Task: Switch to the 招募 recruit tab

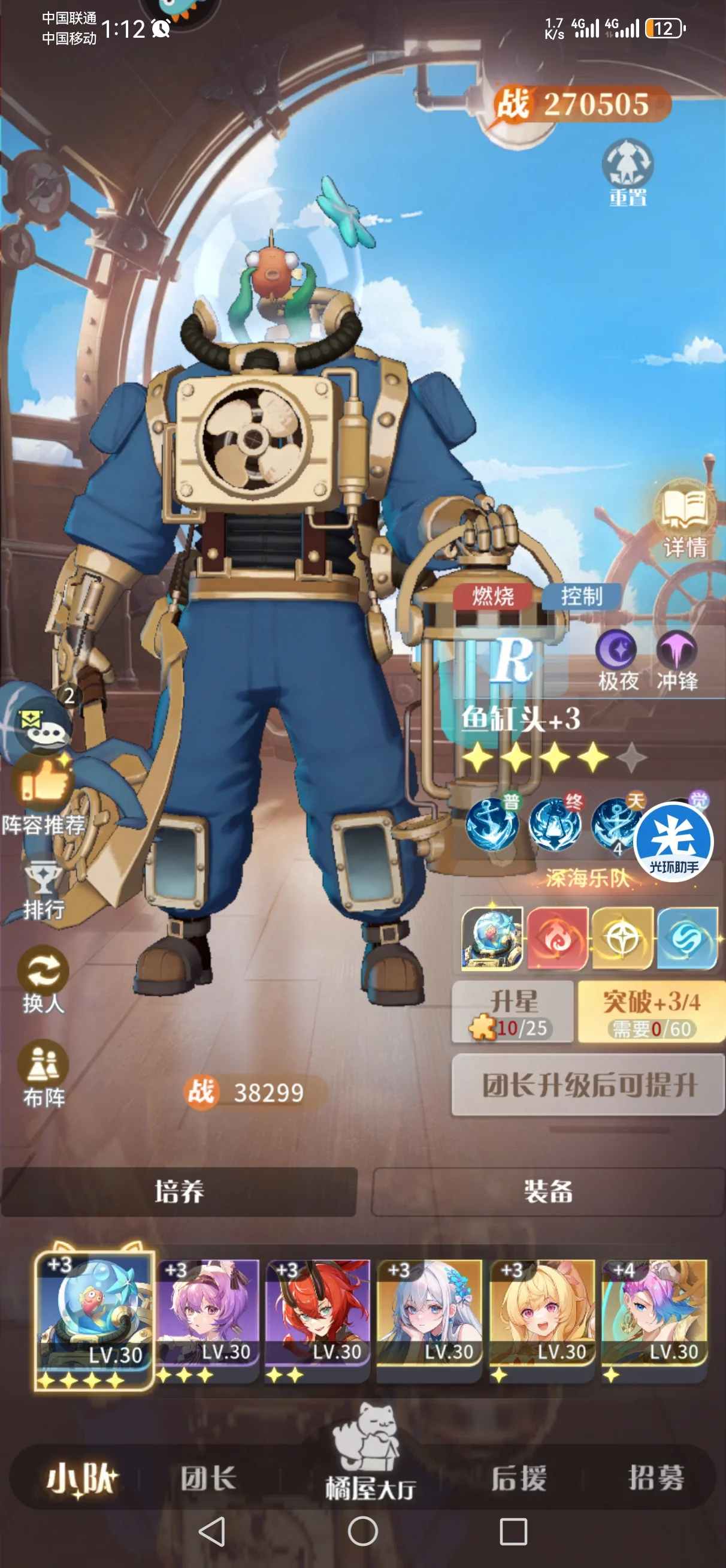Action: click(x=655, y=1479)
